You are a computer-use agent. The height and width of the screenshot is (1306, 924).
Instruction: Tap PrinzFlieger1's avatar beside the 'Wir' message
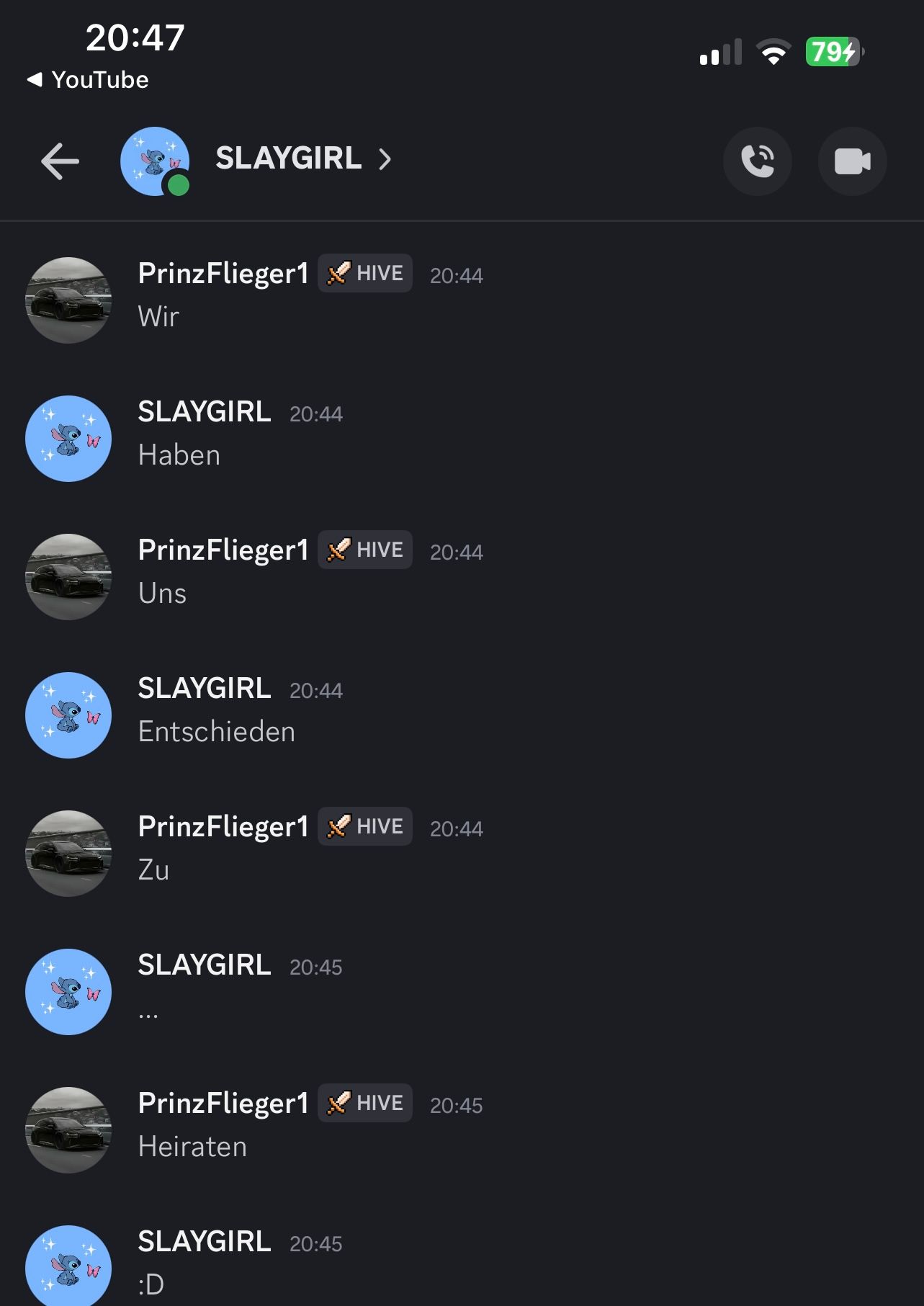coord(68,300)
